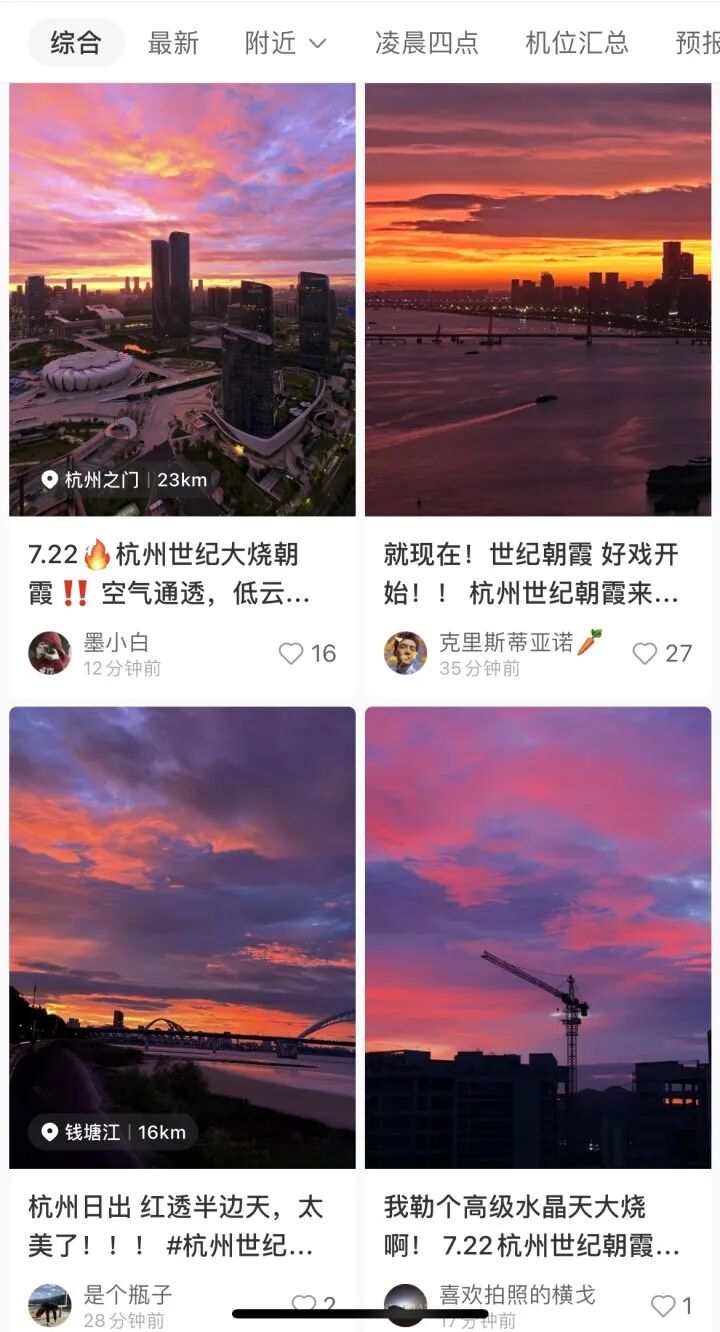The width and height of the screenshot is (720, 1332).
Task: Expand the 附近 dropdown filter
Action: (285, 43)
